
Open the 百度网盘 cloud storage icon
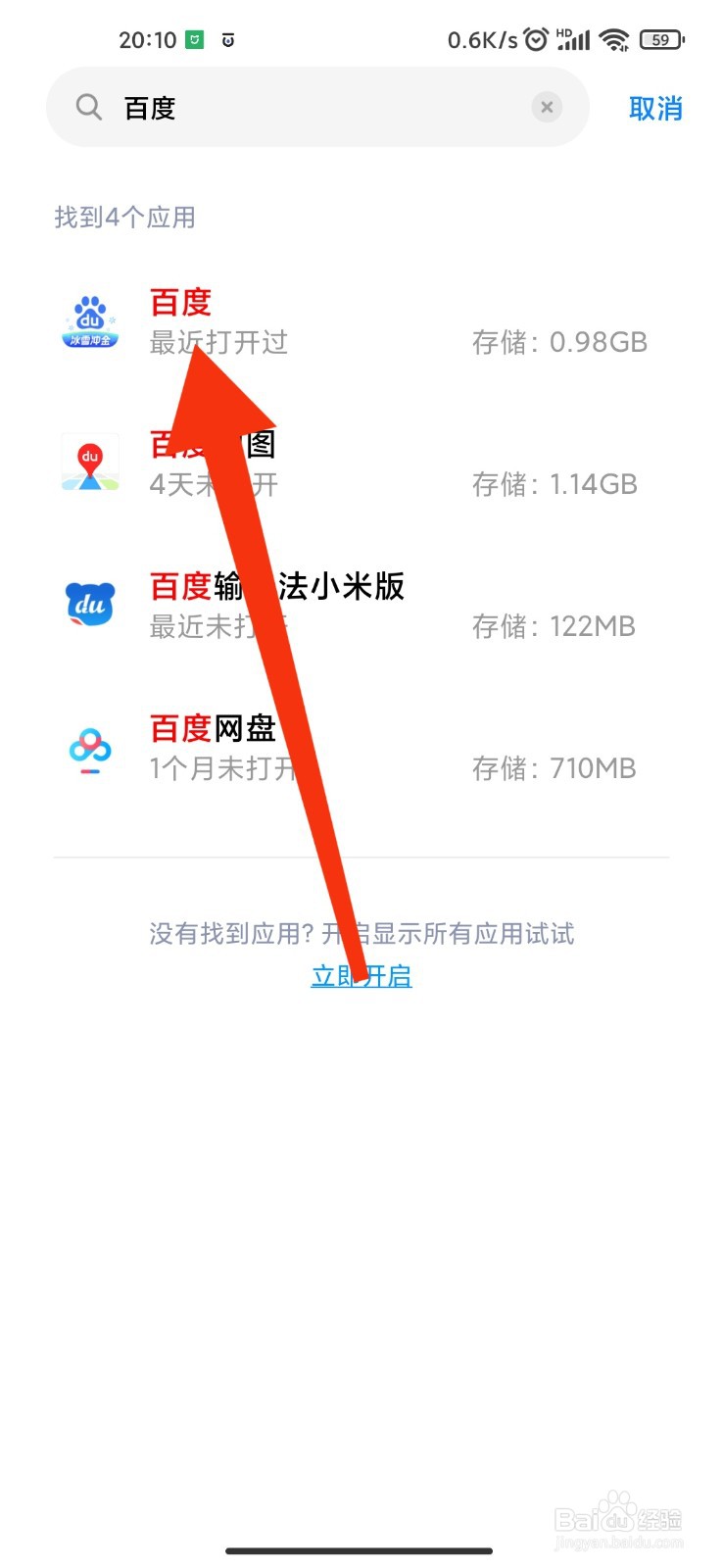[x=90, y=748]
